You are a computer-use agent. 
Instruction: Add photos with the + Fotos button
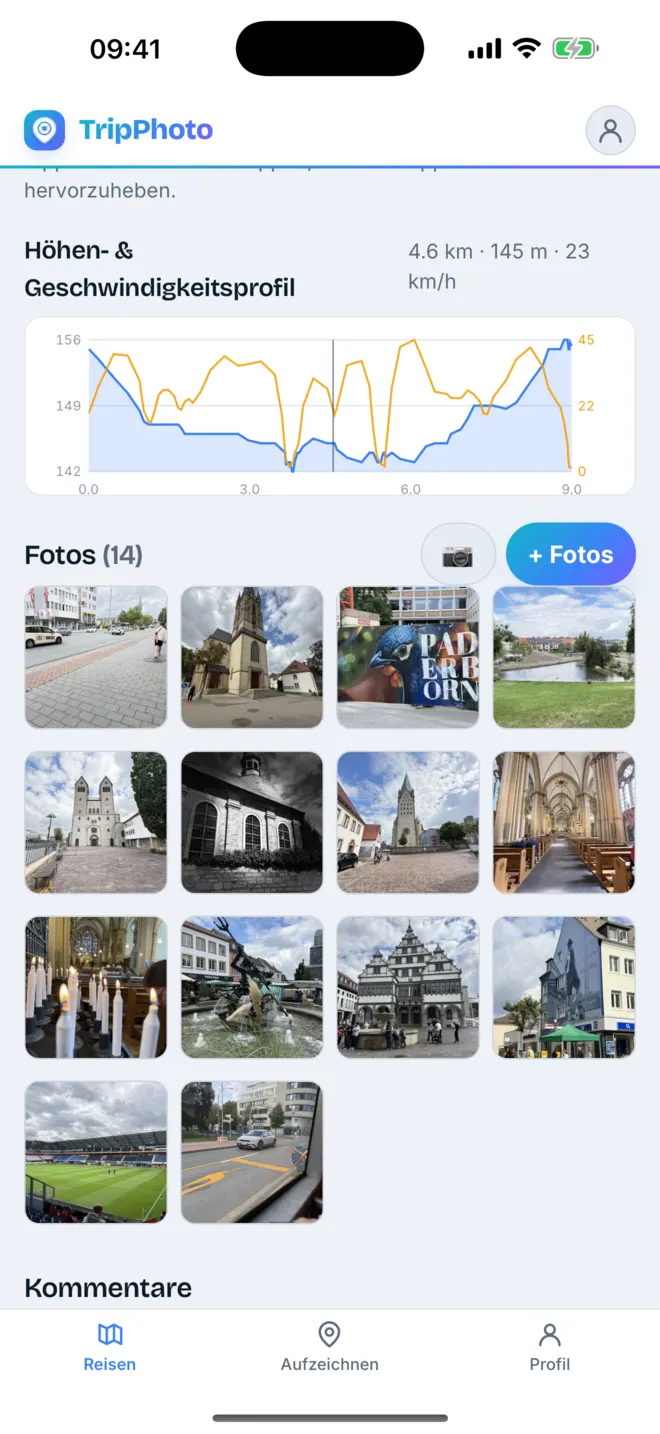tap(571, 554)
